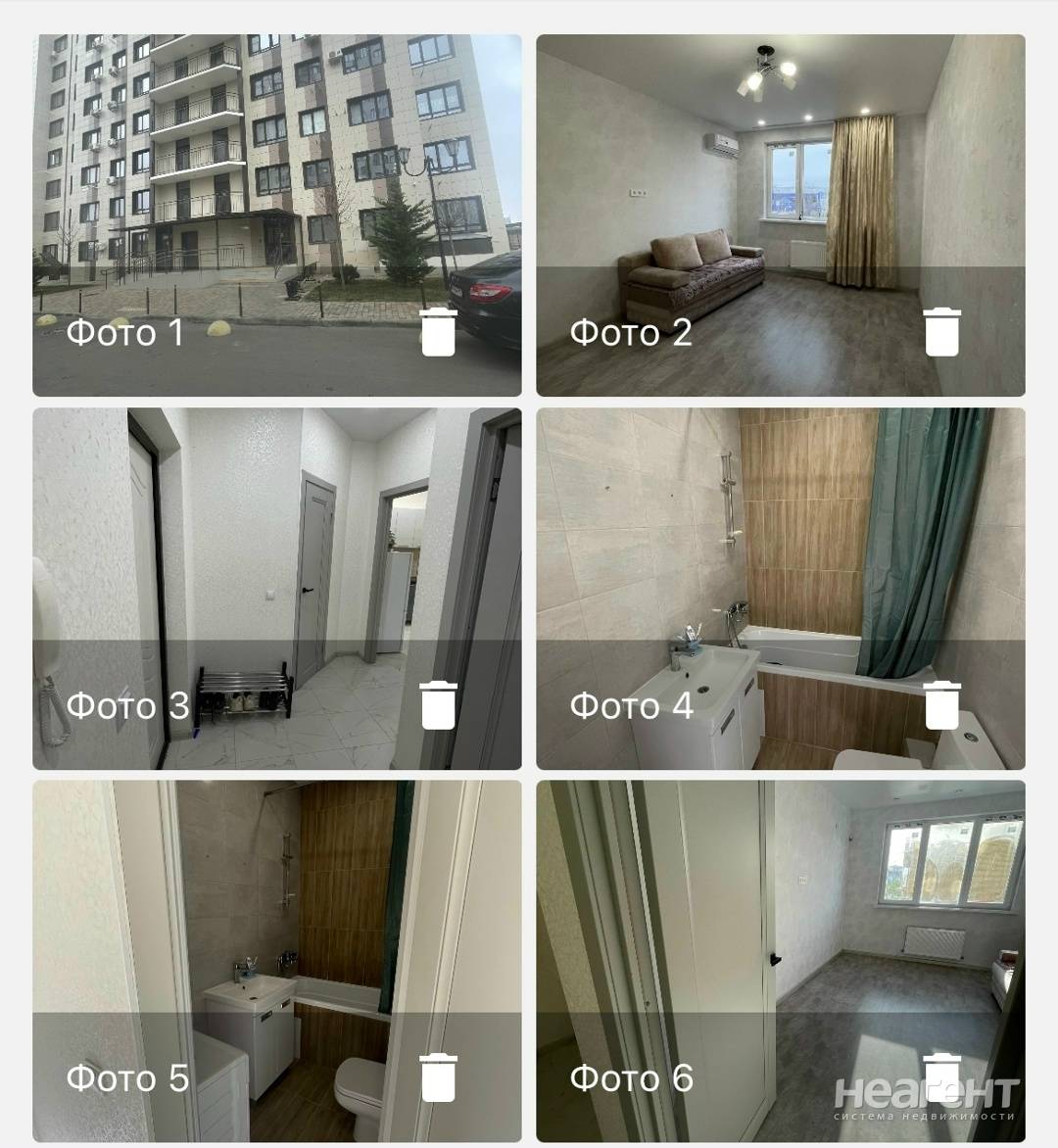This screenshot has width=1058, height=1148.
Task: View Фото 6 empty room photo
Action: 780,921
